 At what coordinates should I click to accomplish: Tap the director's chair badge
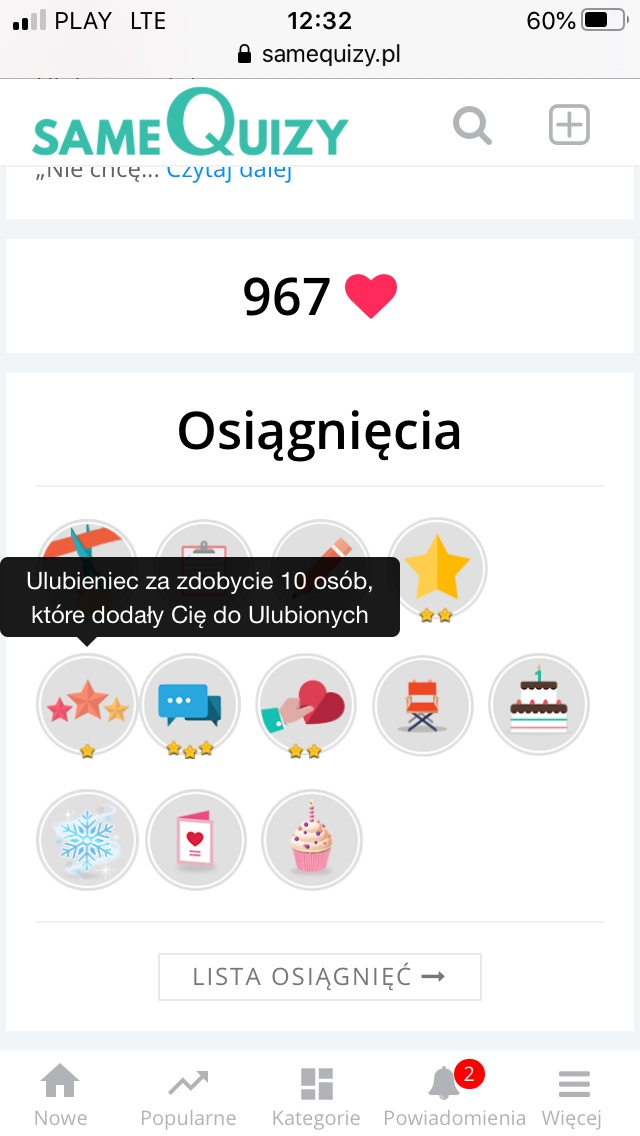[x=423, y=704]
